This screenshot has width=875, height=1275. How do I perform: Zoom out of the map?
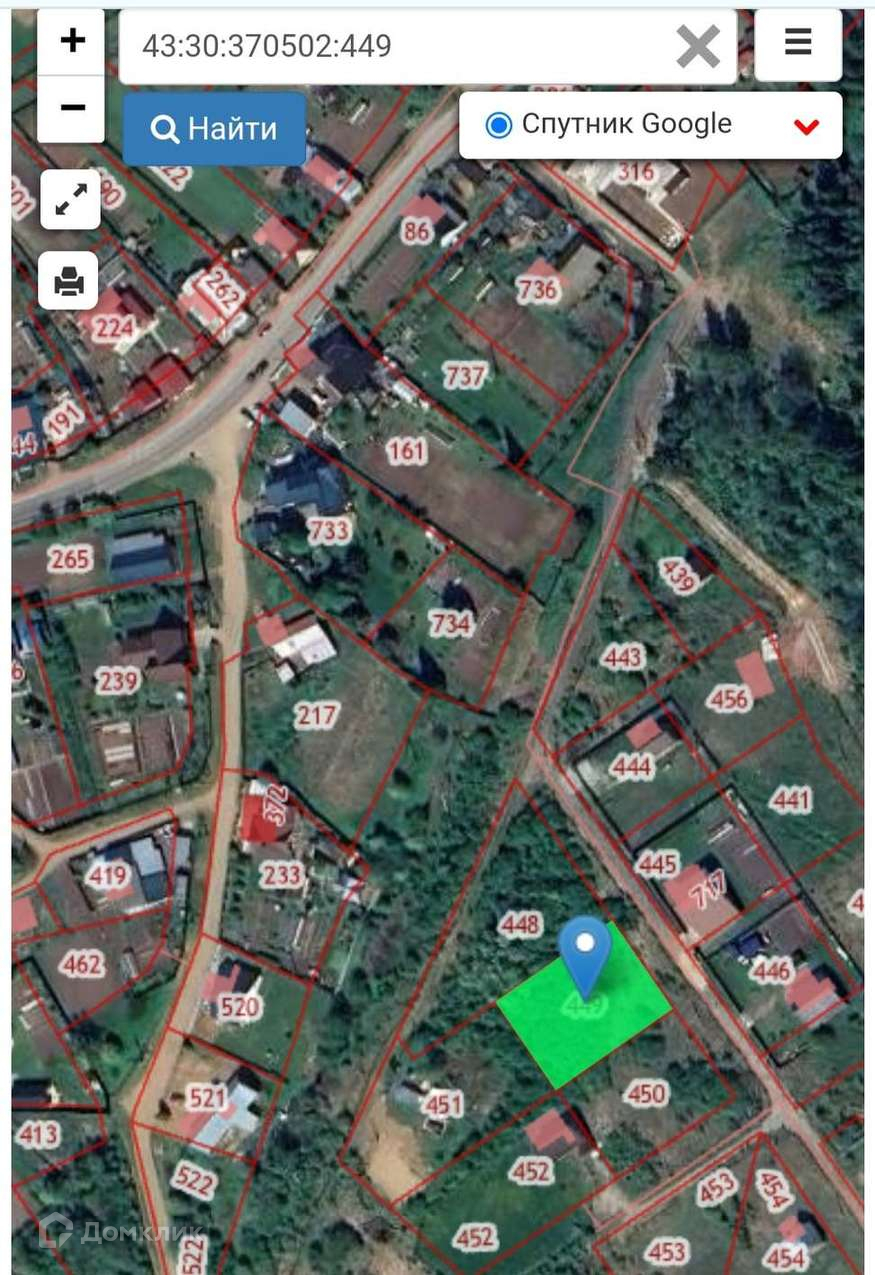[72, 108]
